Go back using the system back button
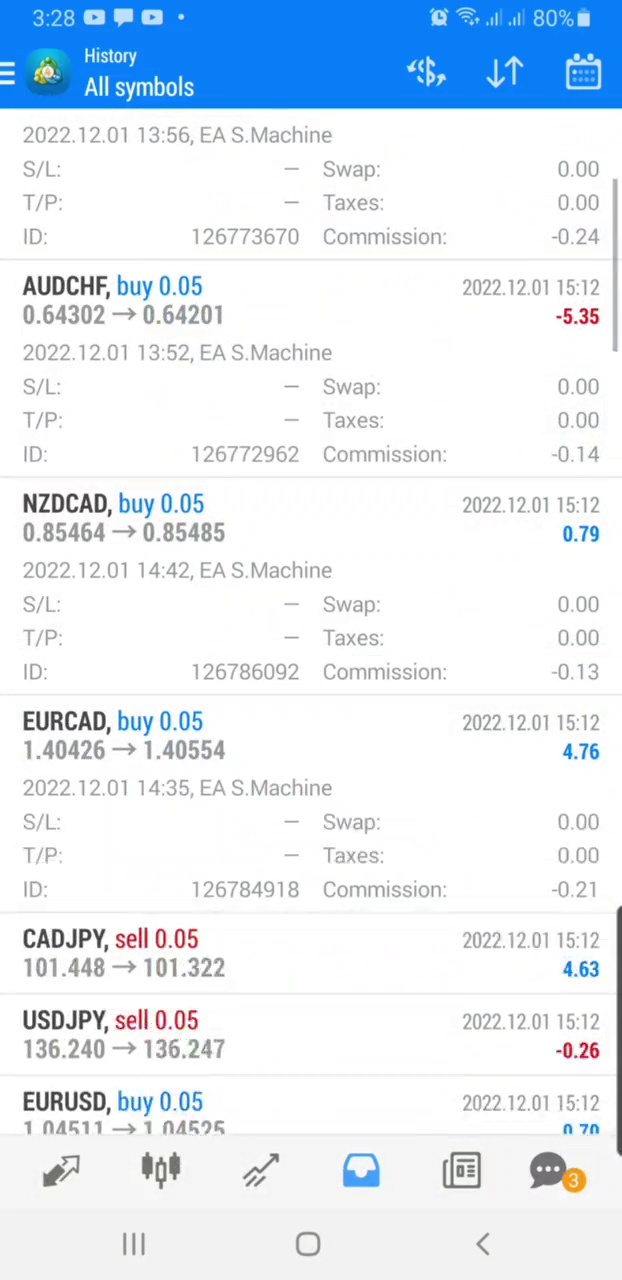Image resolution: width=622 pixels, height=1280 pixels. 482,1244
